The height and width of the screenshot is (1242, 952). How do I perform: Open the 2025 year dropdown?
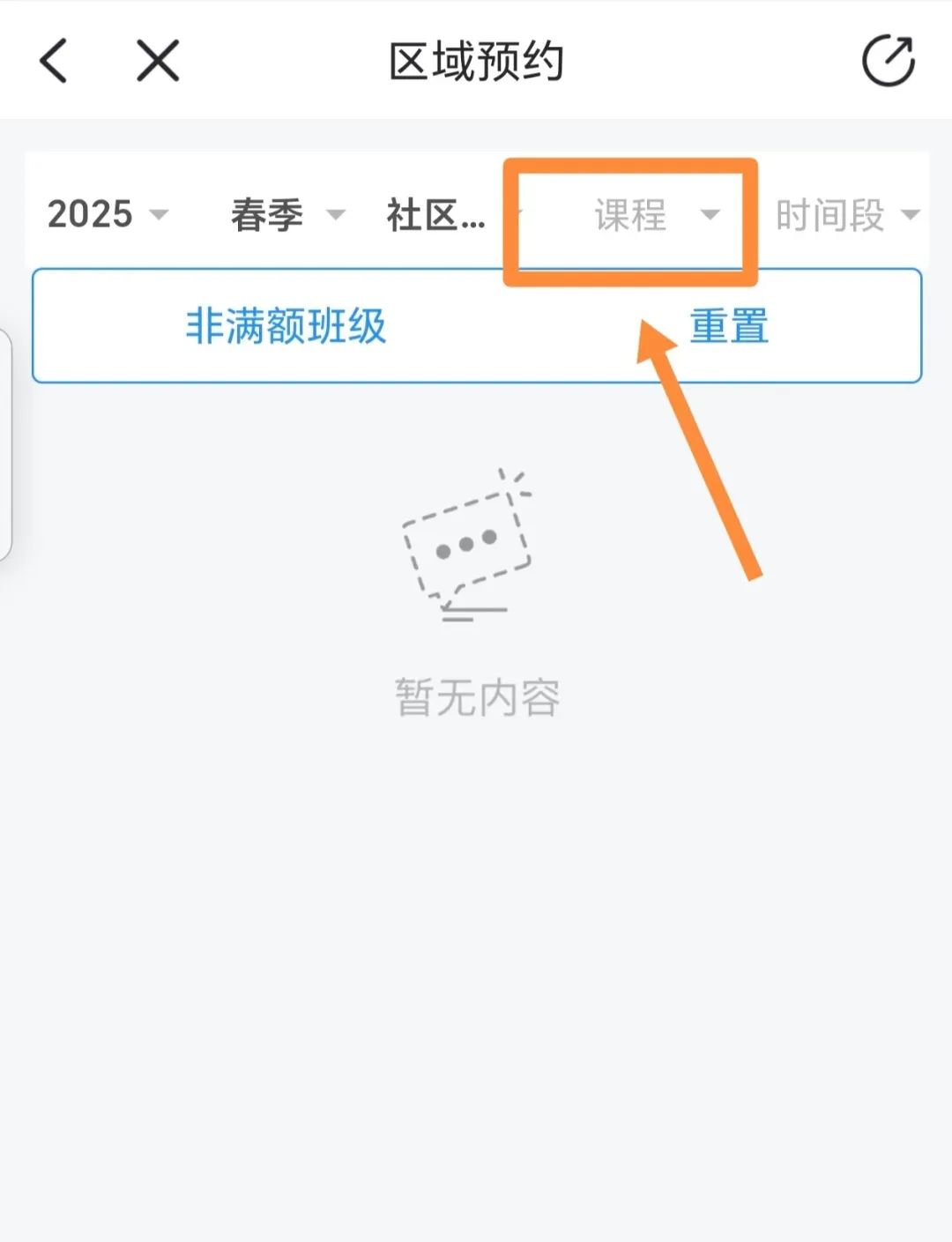[106, 214]
